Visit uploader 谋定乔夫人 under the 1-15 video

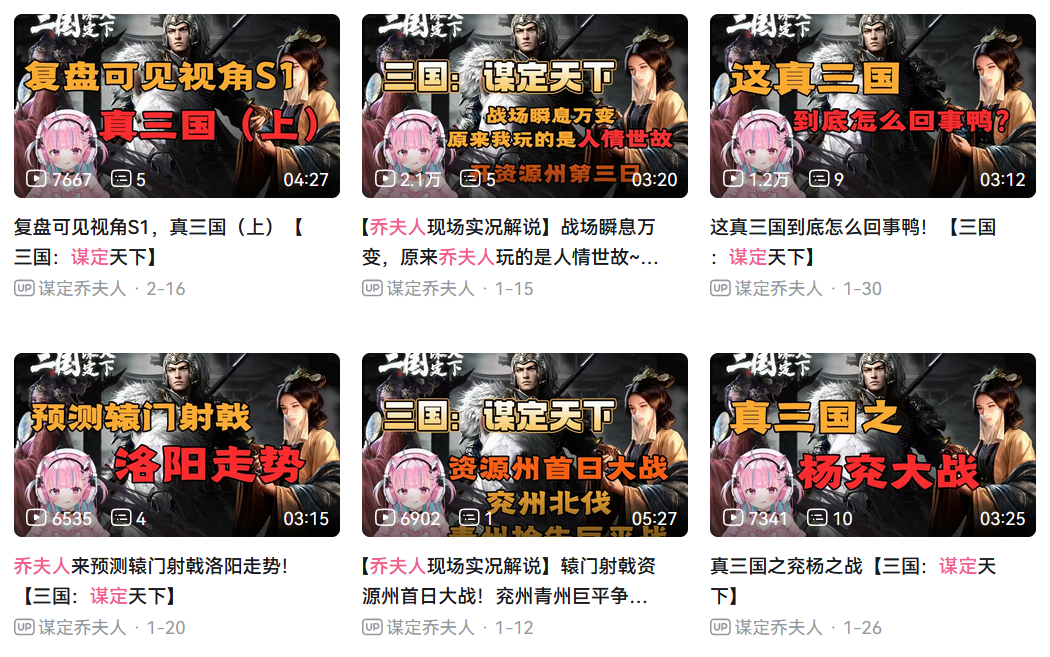tap(430, 289)
